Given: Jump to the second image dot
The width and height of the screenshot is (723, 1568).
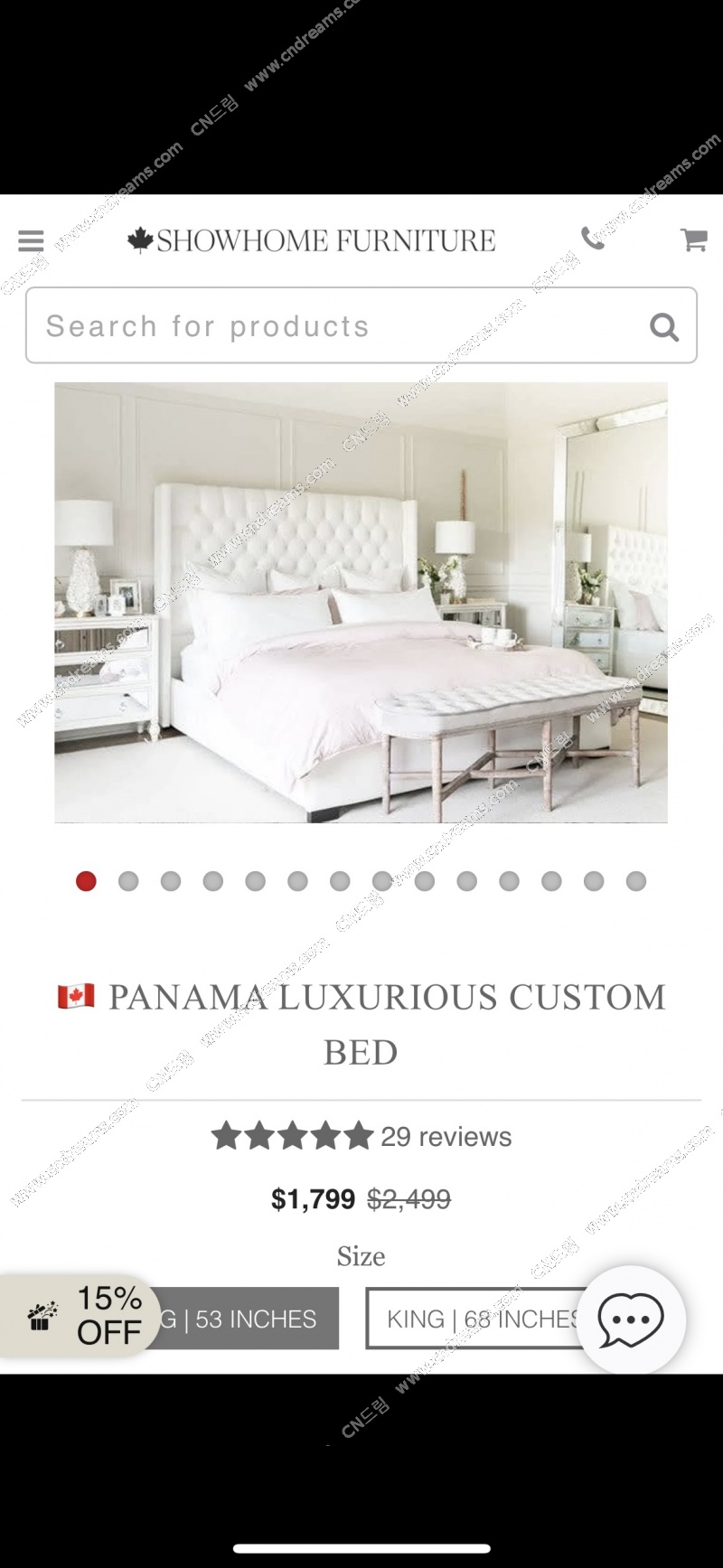Looking at the screenshot, I should coord(128,881).
